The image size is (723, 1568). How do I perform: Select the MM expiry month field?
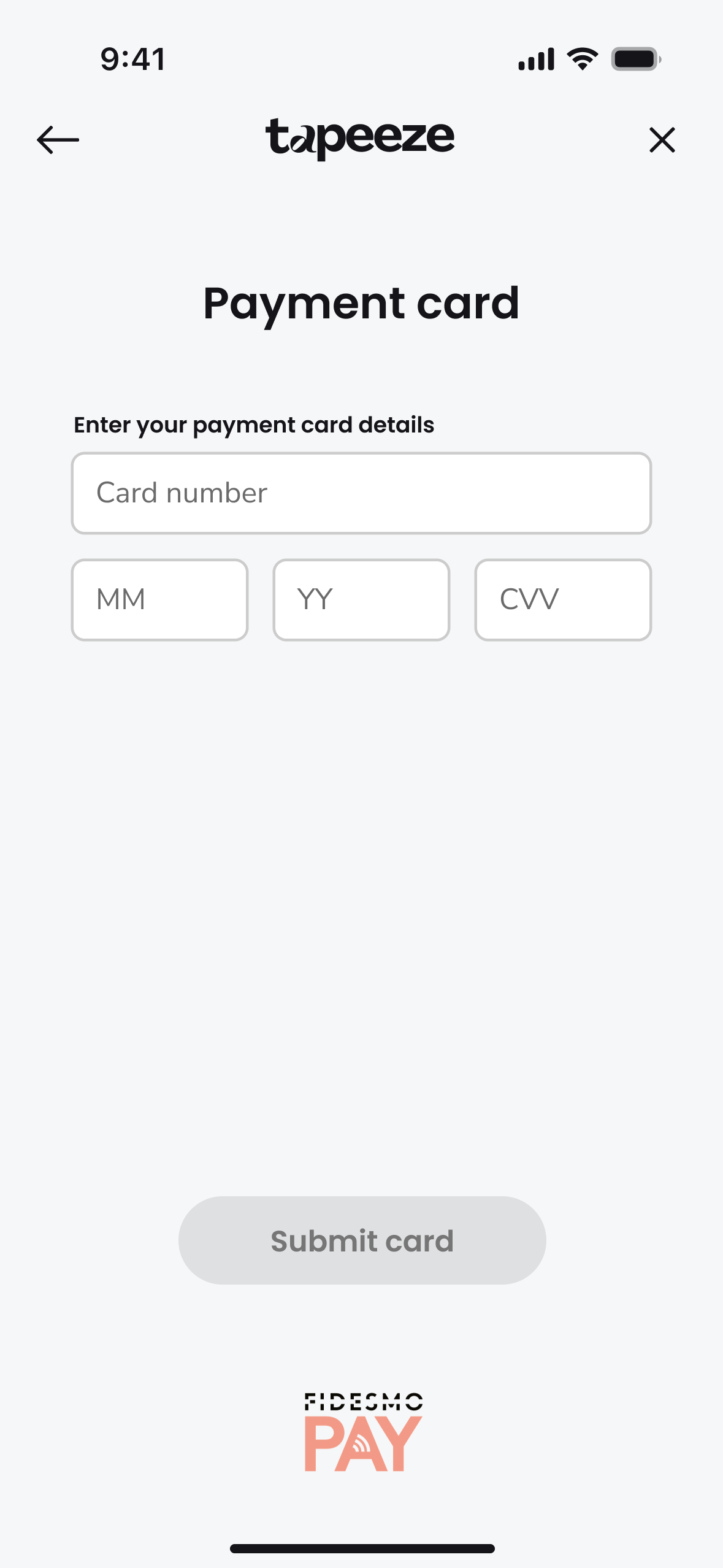[159, 600]
